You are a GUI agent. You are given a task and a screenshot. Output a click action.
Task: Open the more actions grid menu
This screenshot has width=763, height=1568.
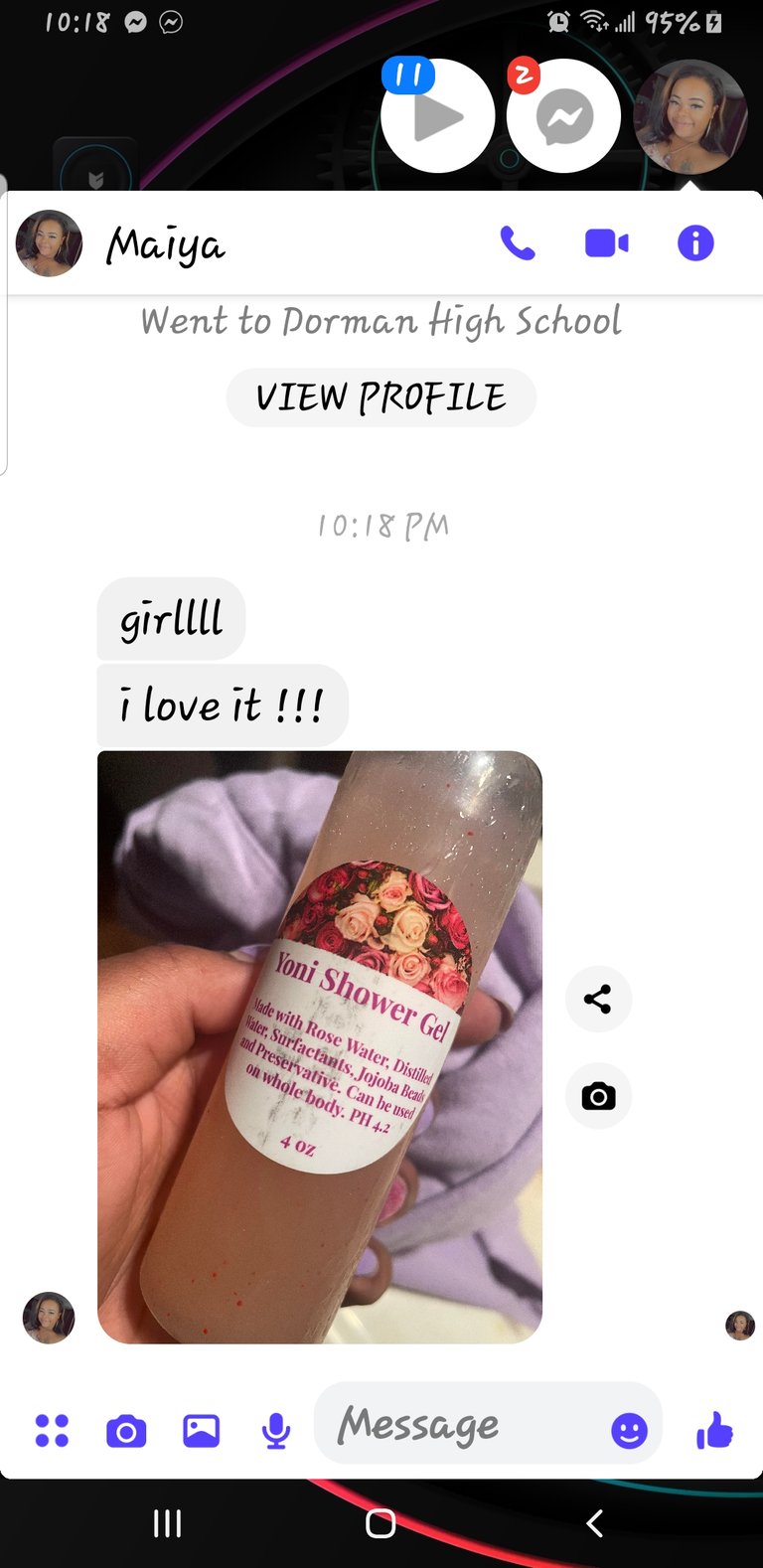(52, 1431)
